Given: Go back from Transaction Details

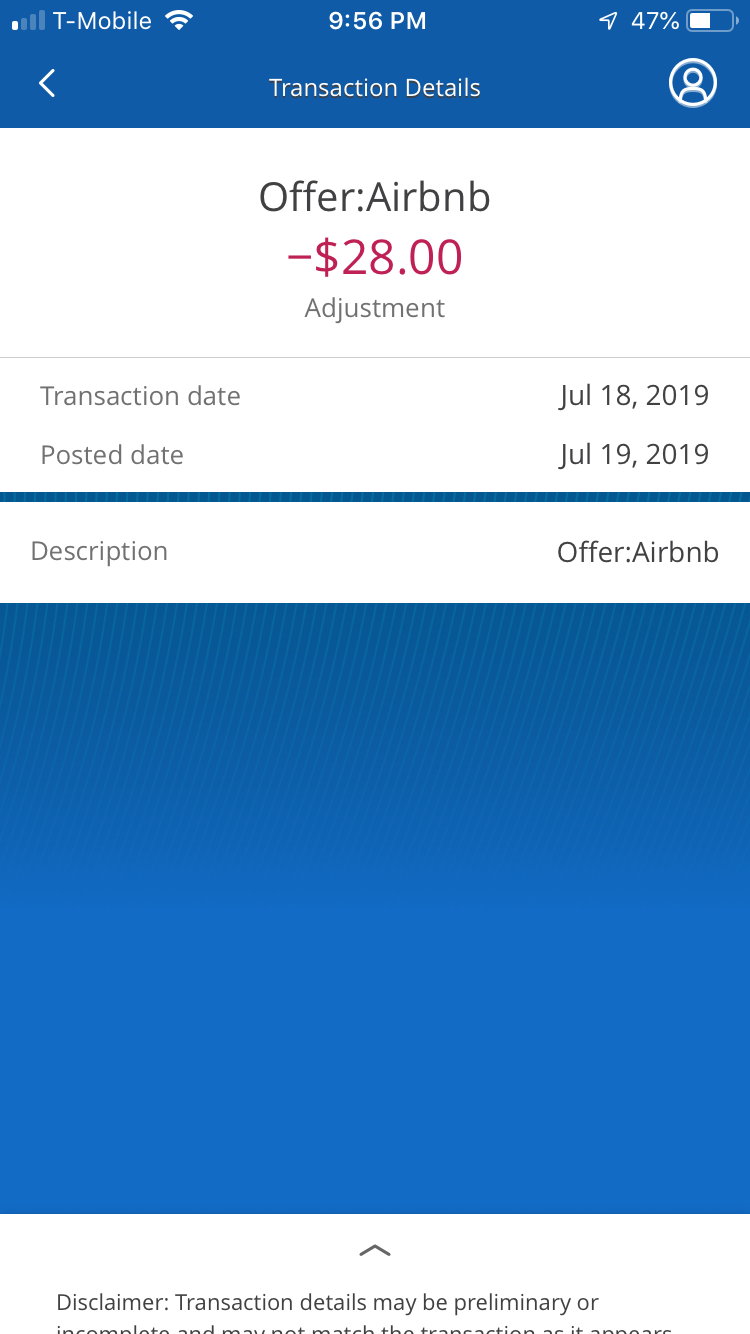Looking at the screenshot, I should point(47,84).
